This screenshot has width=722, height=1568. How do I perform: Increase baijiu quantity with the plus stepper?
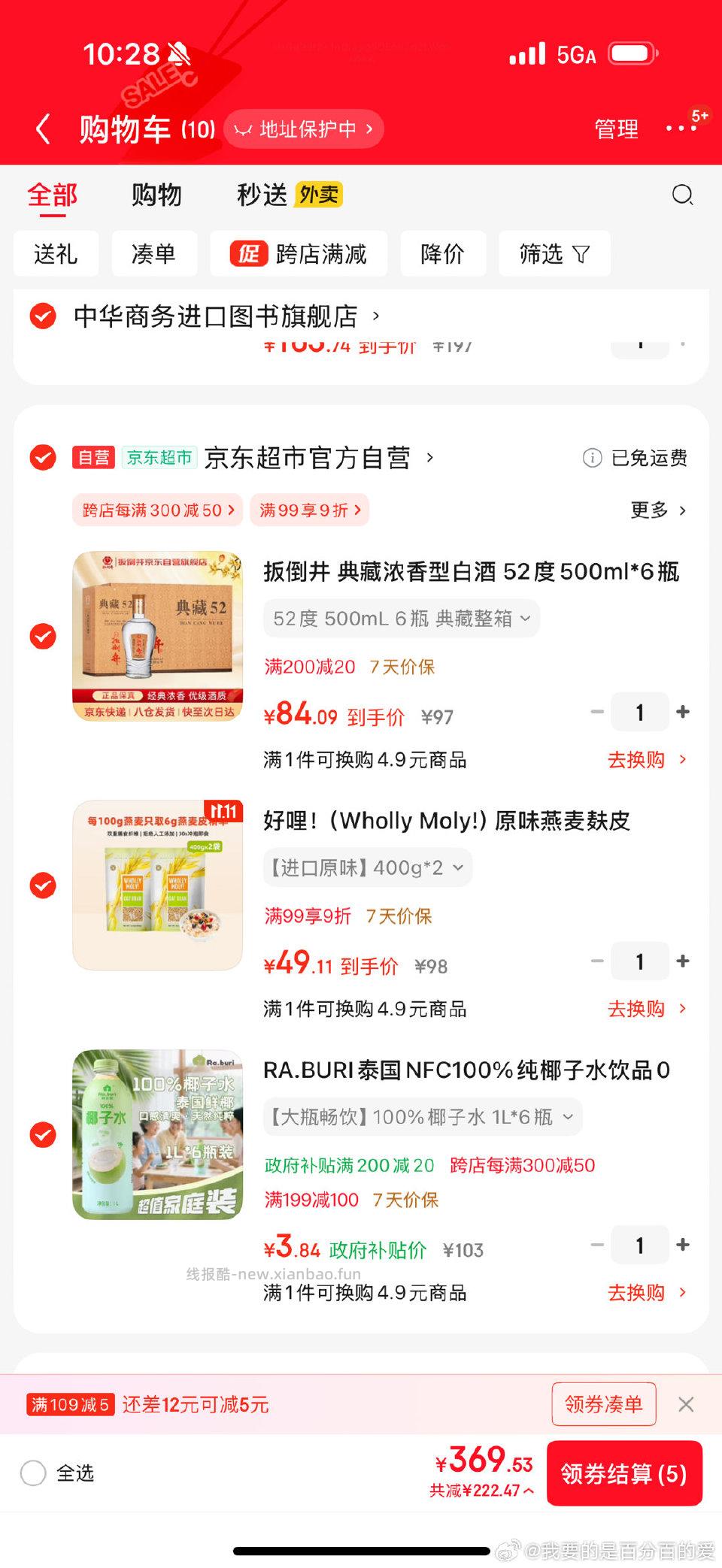coord(683,712)
